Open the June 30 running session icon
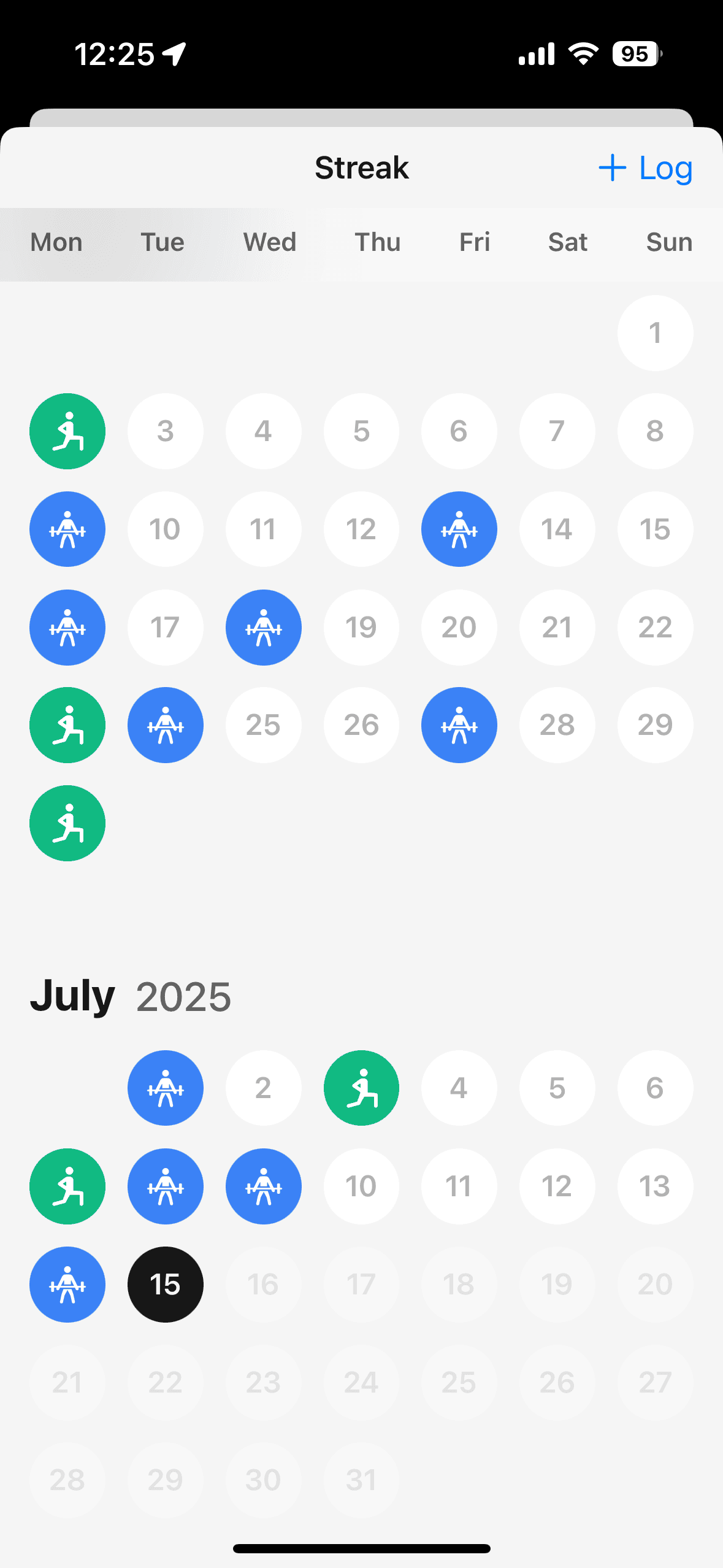Screen dimensions: 723x1568 pos(67,823)
